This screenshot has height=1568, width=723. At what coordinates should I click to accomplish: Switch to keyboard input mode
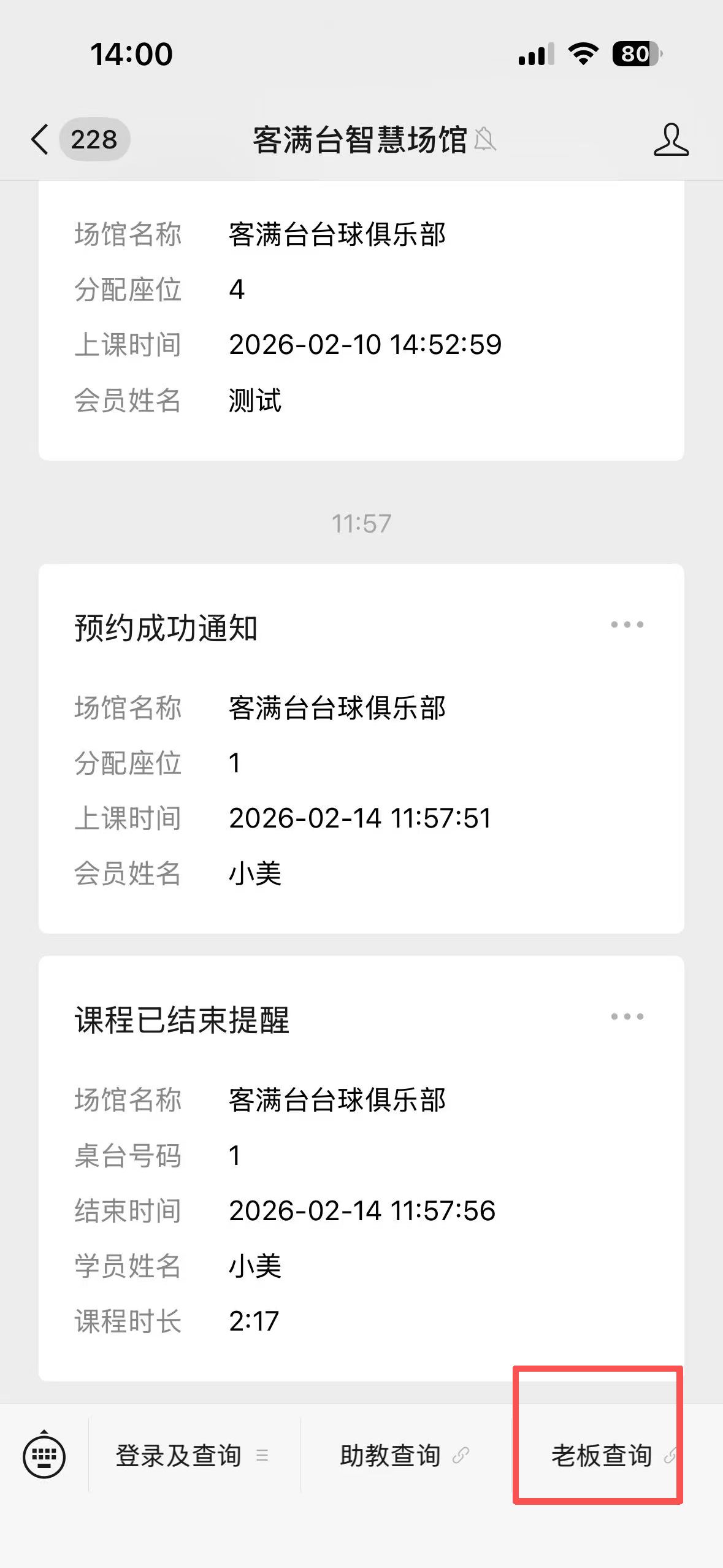(44, 1455)
